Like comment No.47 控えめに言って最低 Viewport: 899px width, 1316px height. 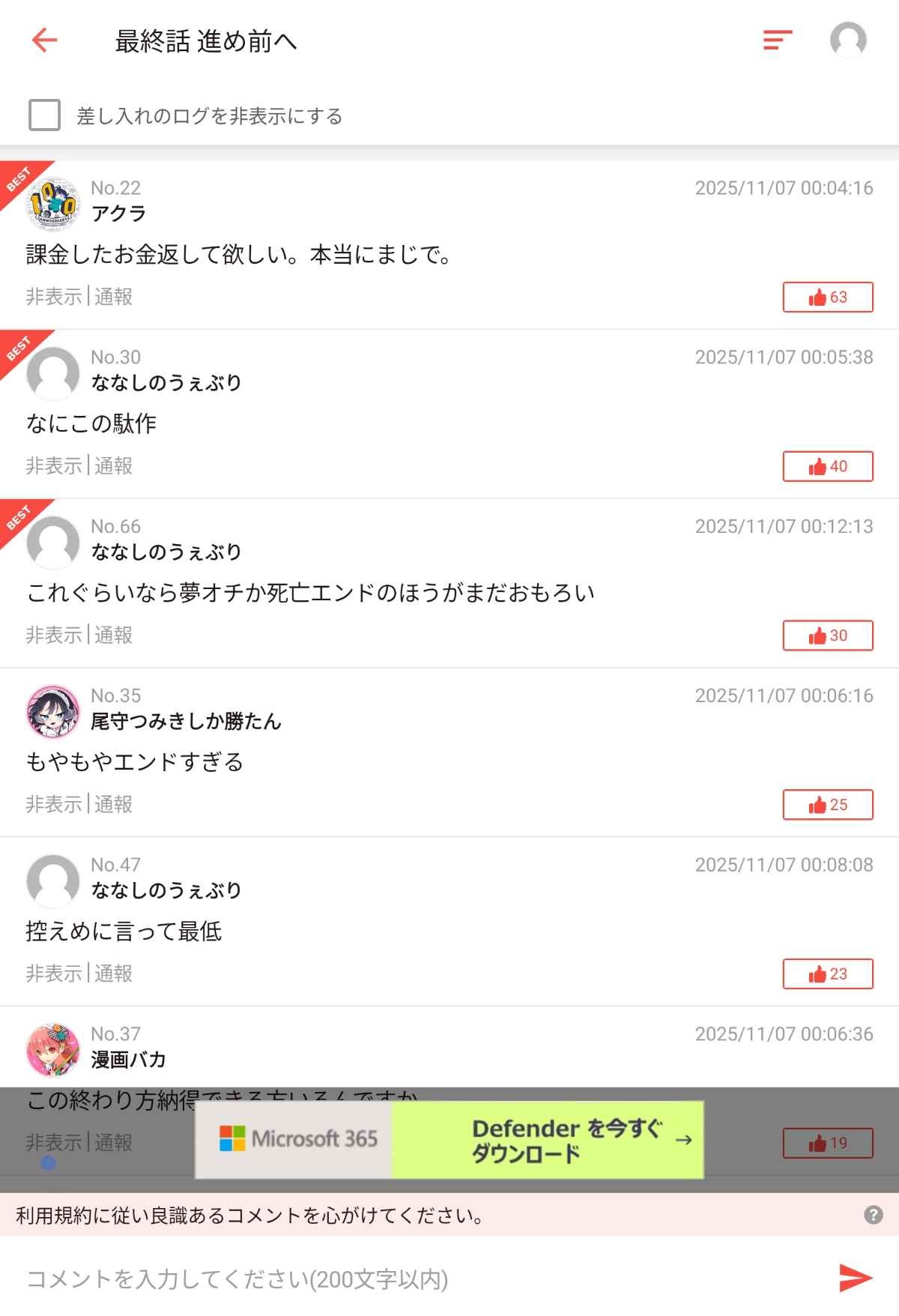point(828,974)
